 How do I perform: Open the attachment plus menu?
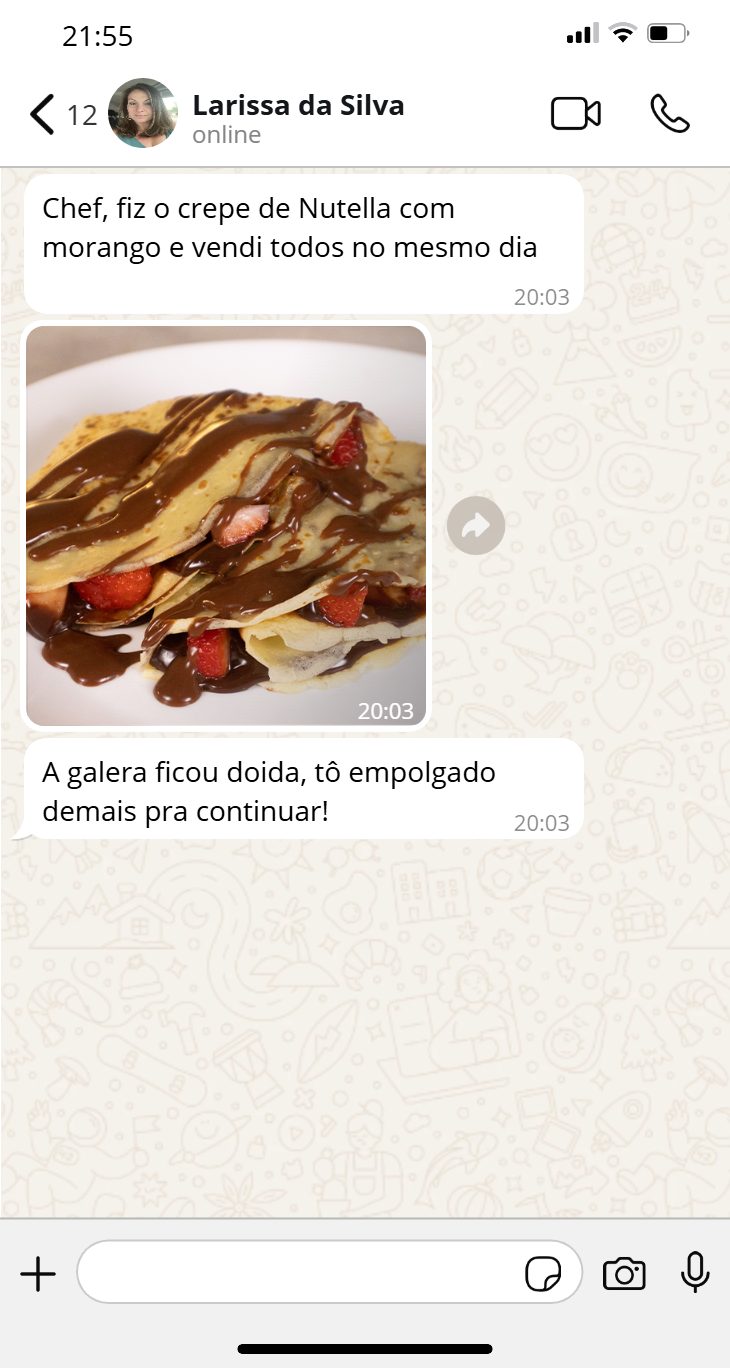(x=38, y=1274)
